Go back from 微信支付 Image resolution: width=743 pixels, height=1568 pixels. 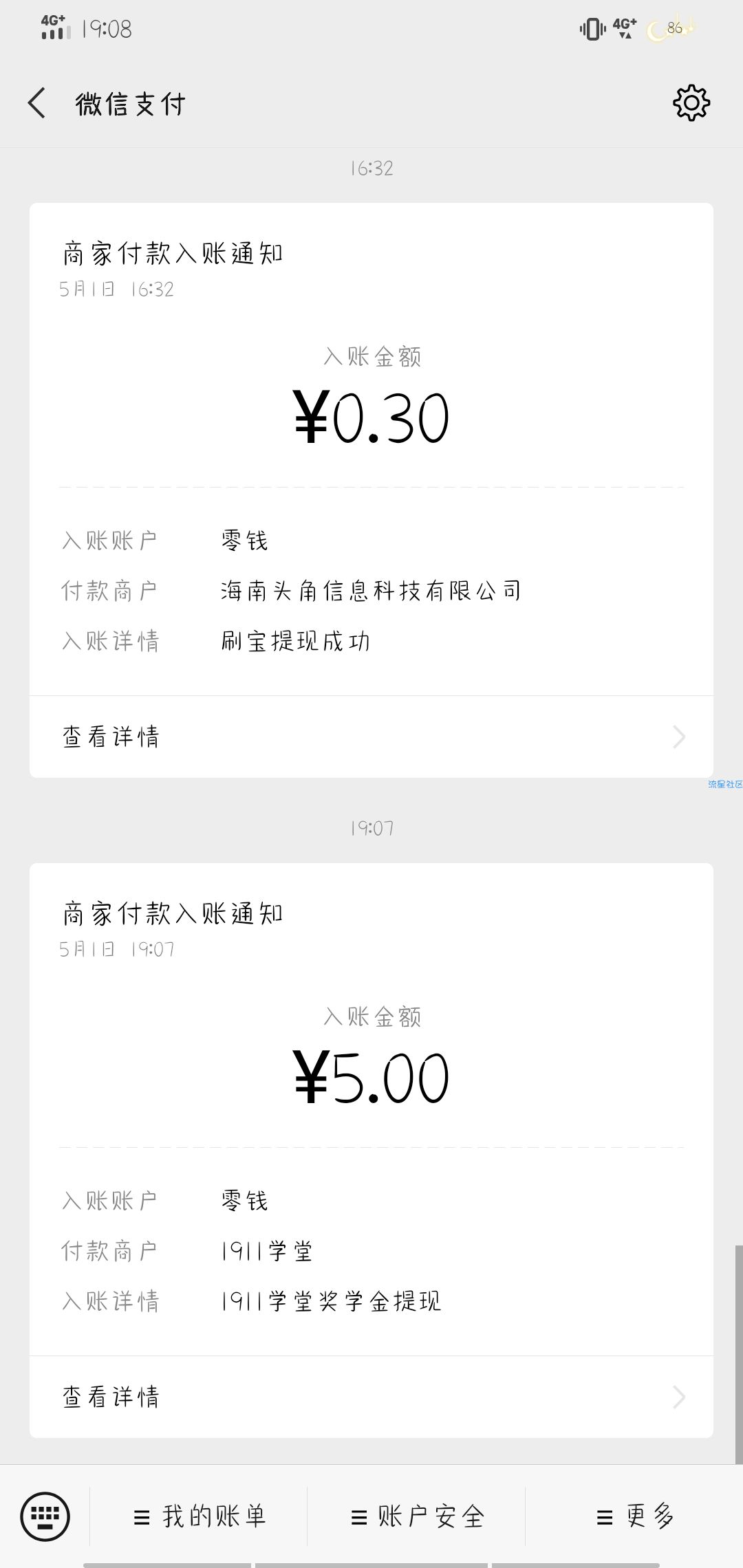37,104
